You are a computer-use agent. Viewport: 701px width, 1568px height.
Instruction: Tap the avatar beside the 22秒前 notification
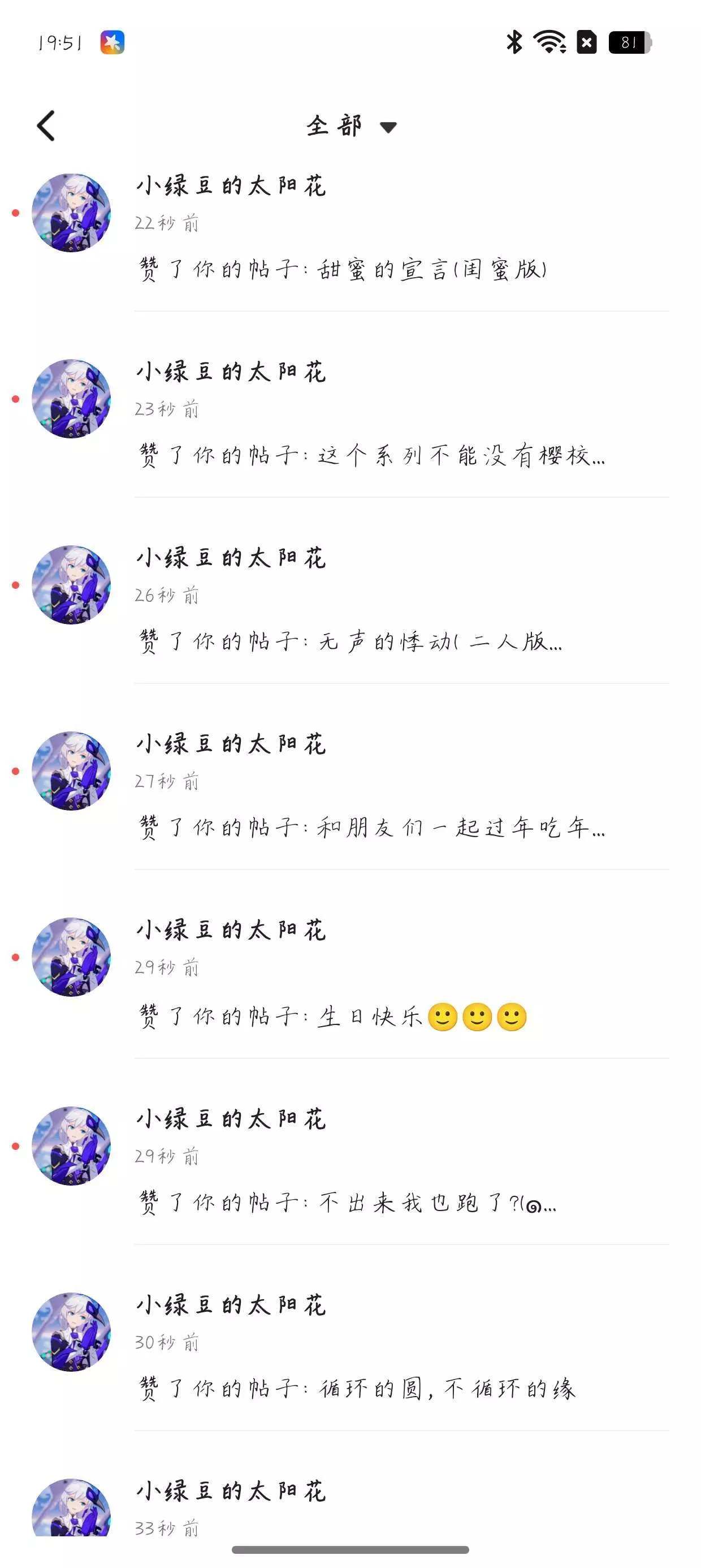coord(71,213)
